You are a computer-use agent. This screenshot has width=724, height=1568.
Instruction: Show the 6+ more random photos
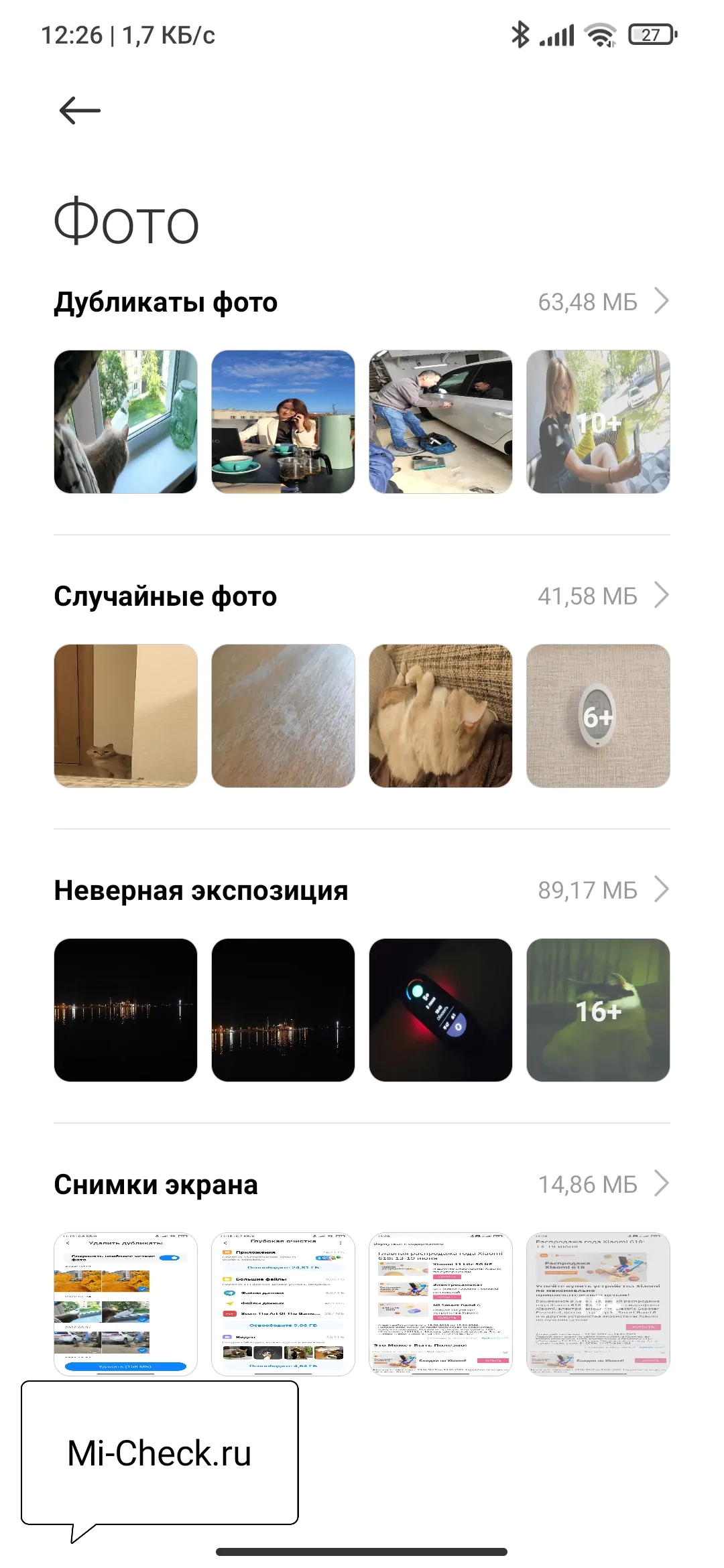(x=598, y=716)
